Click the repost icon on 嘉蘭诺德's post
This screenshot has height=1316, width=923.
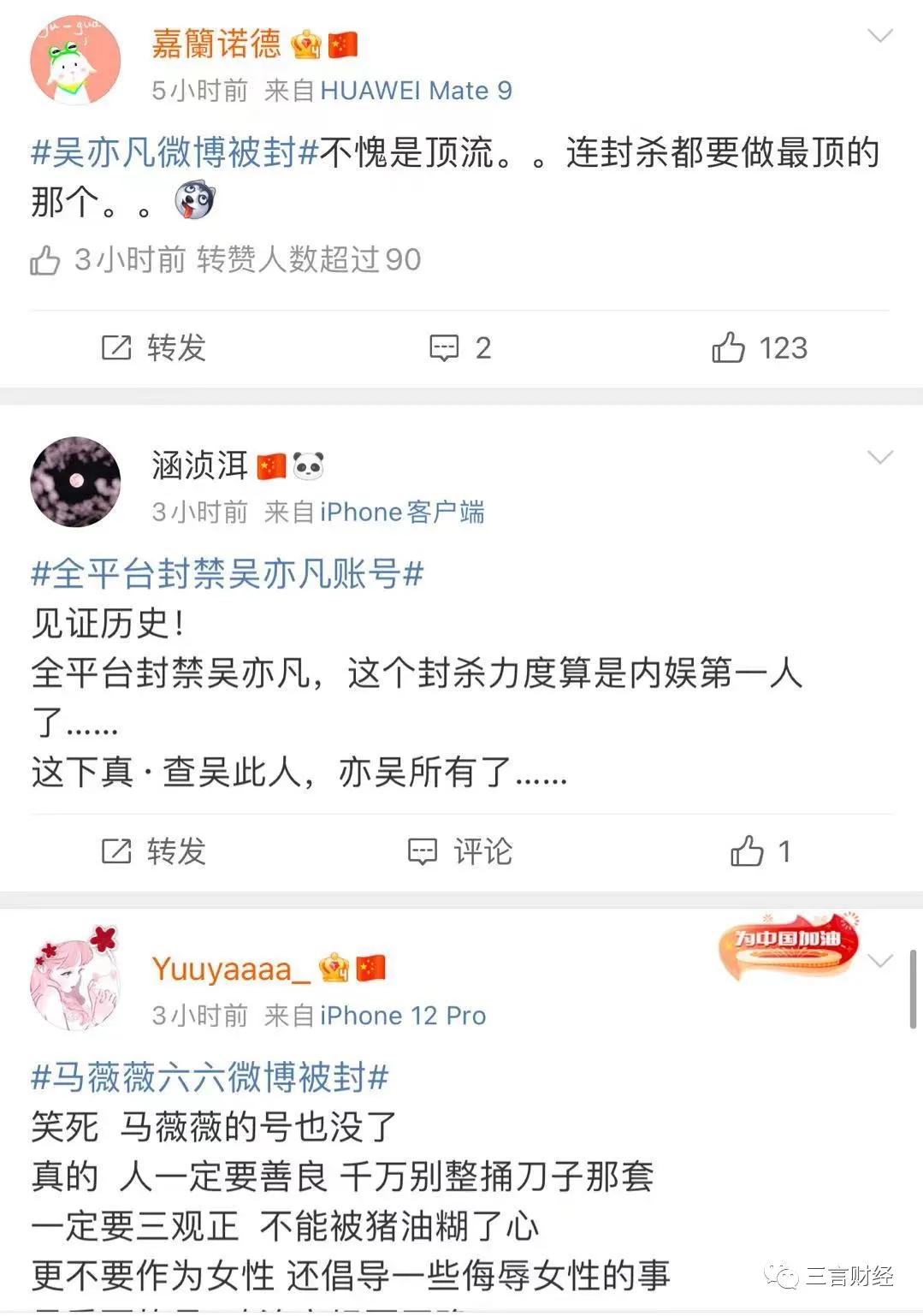(x=115, y=347)
